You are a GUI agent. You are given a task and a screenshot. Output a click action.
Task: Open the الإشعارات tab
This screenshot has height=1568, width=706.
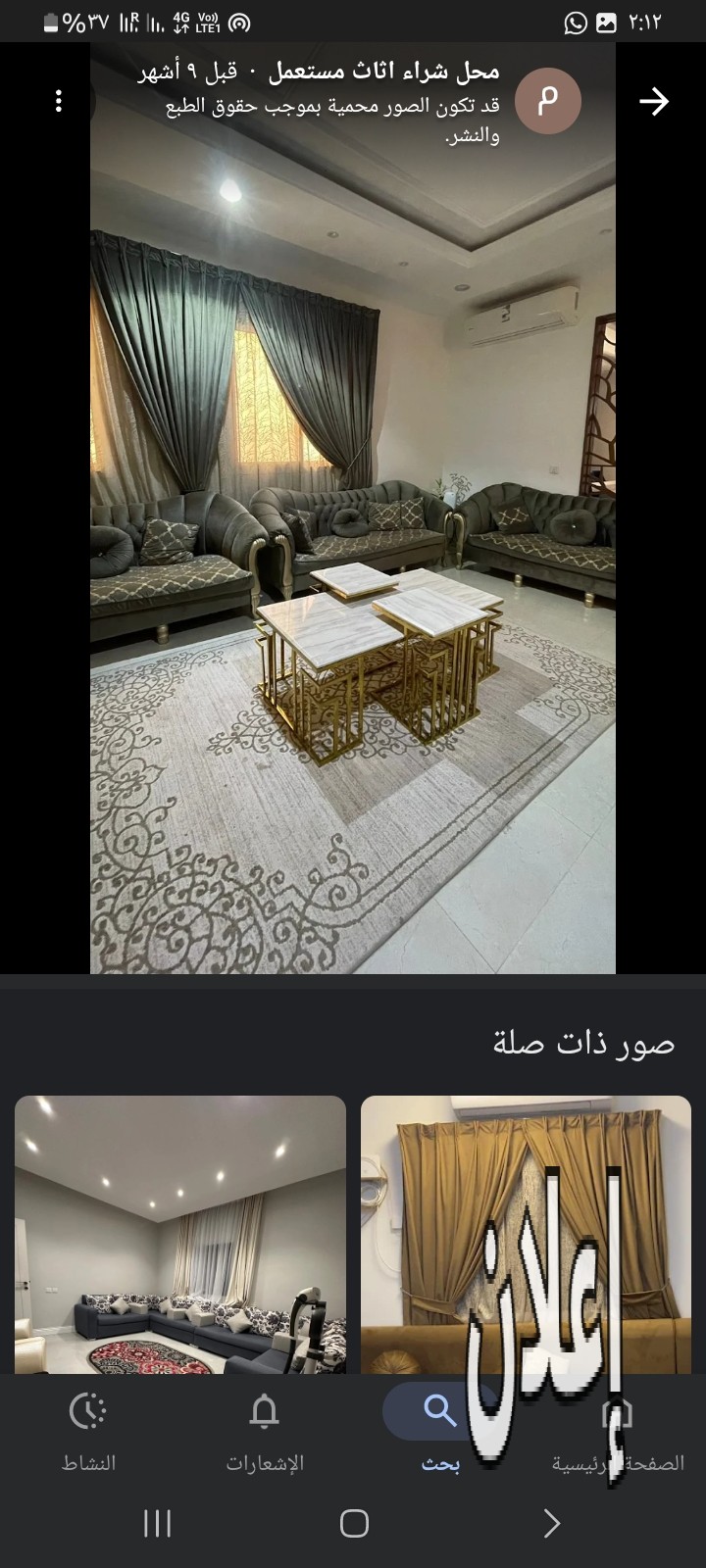265,1433
